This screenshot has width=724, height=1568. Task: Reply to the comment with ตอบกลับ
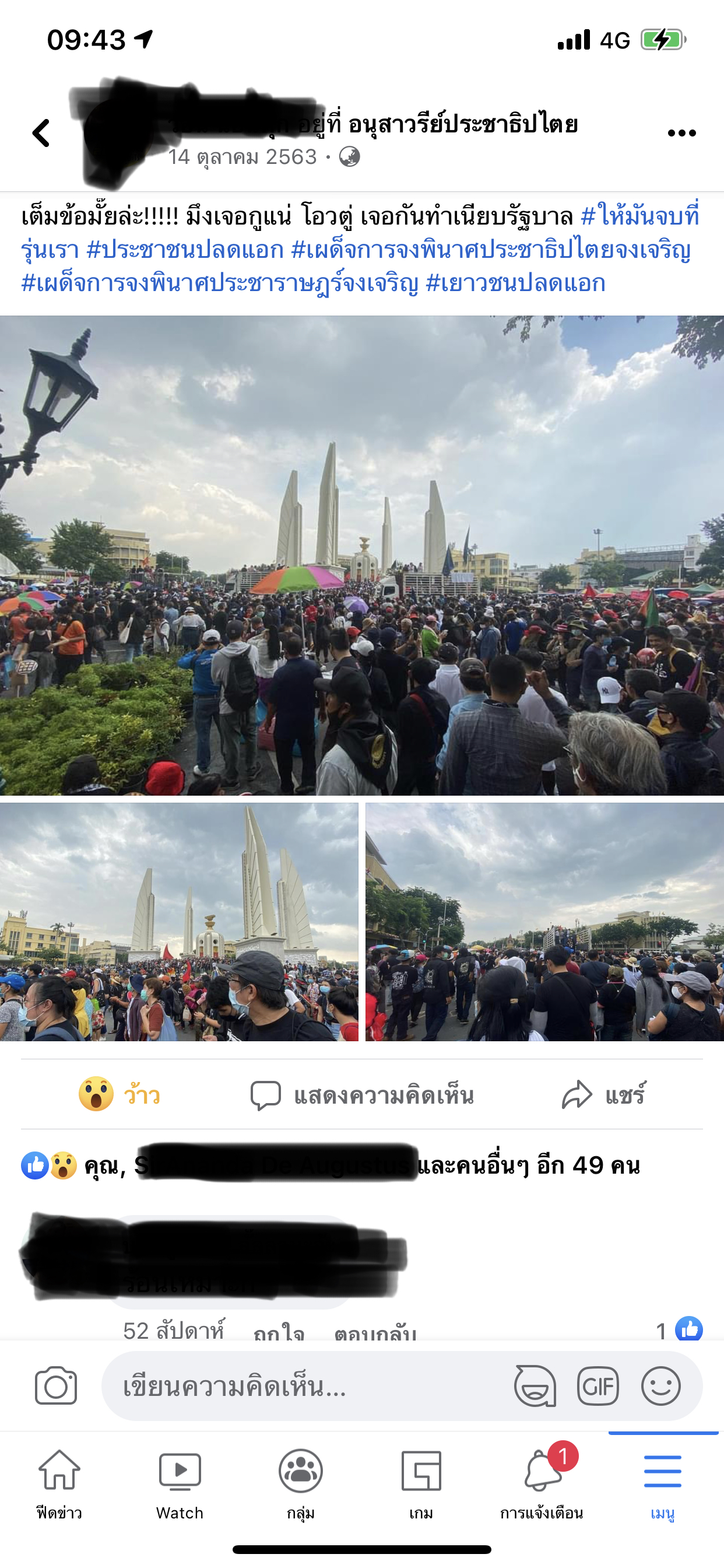(x=375, y=1333)
